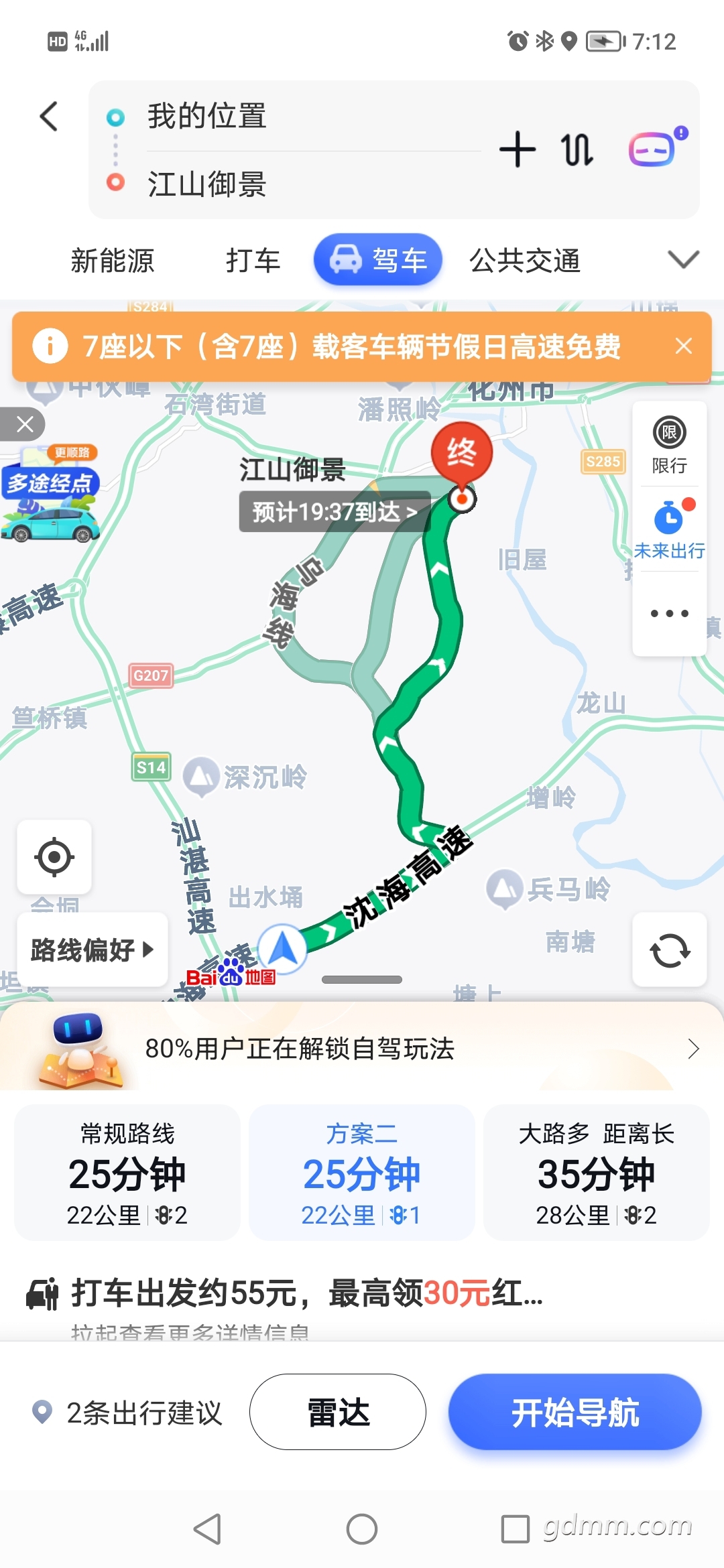Expand more travel modes
Screen dimensions: 724x1568
coord(683,259)
